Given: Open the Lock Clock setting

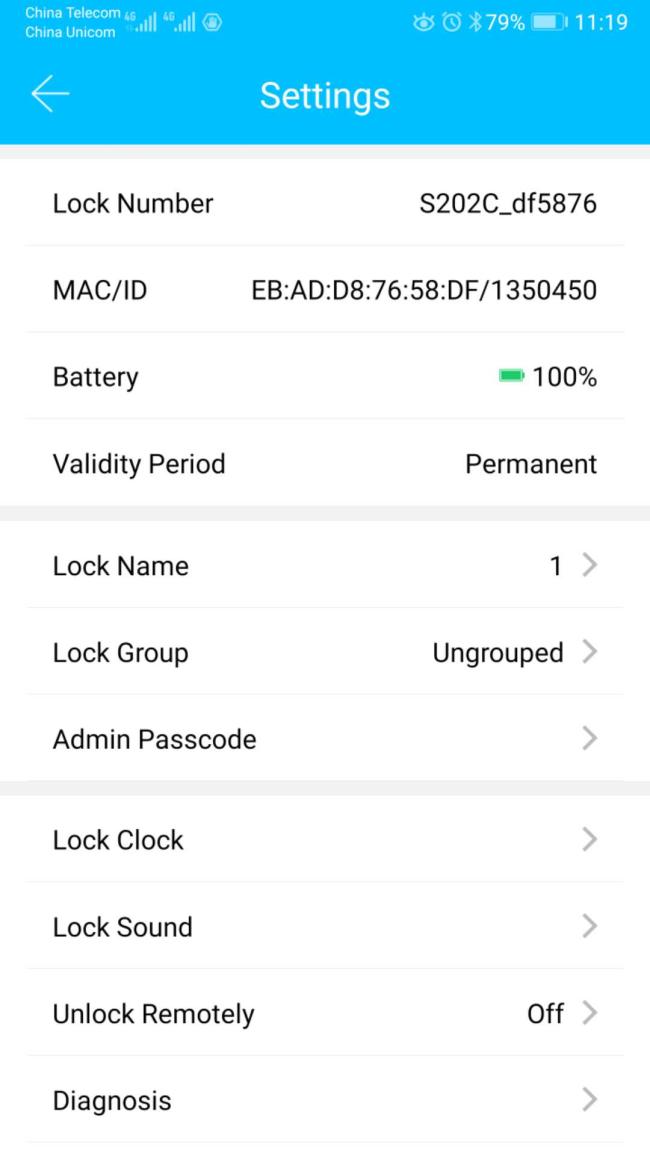Looking at the screenshot, I should 325,839.
